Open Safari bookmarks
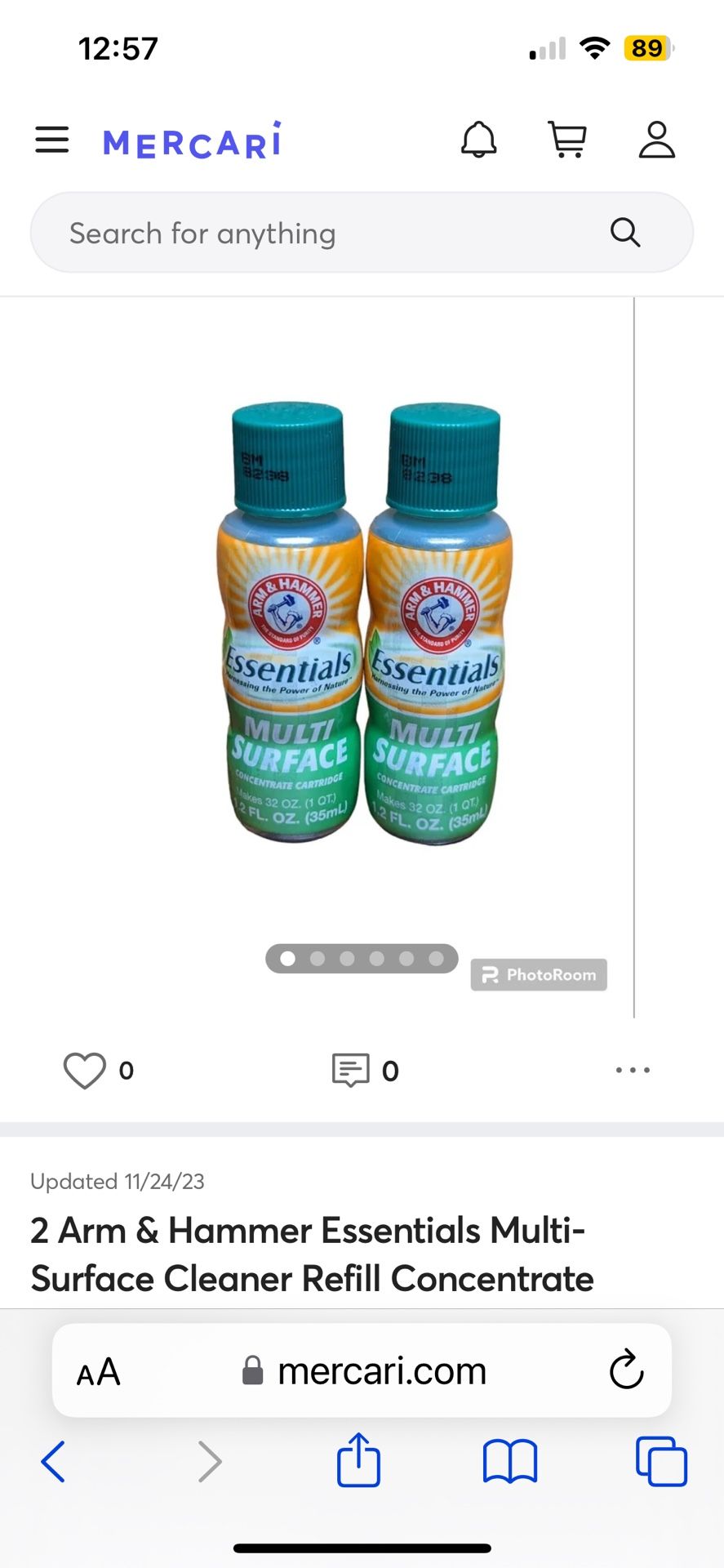The height and width of the screenshot is (1568, 724). tap(509, 1462)
